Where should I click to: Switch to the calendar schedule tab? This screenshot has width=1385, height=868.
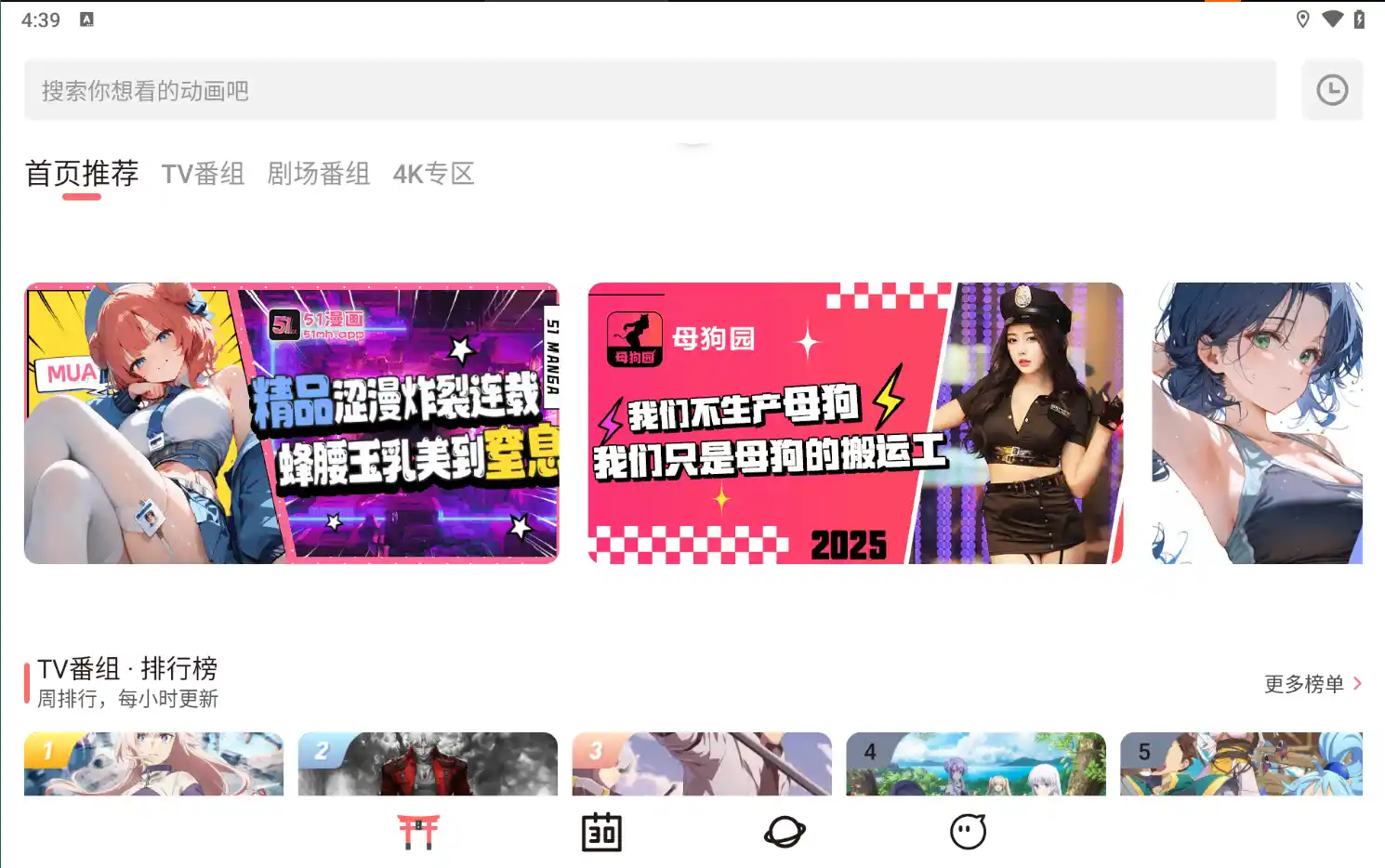click(x=601, y=832)
